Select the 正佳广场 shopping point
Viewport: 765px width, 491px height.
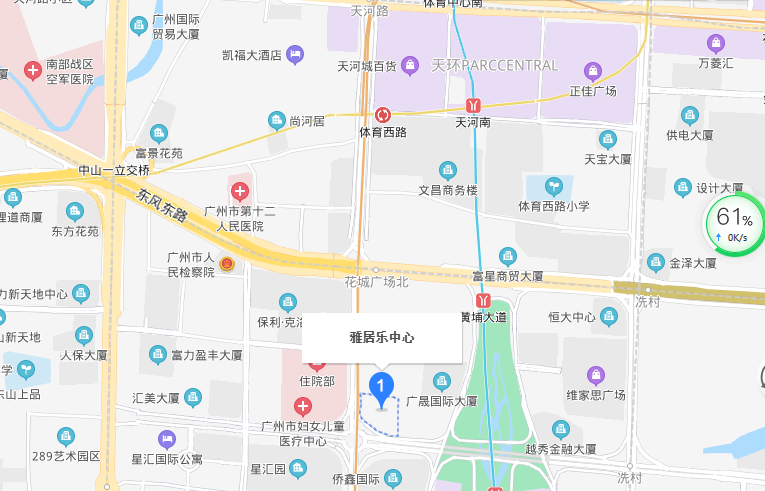[x=593, y=71]
